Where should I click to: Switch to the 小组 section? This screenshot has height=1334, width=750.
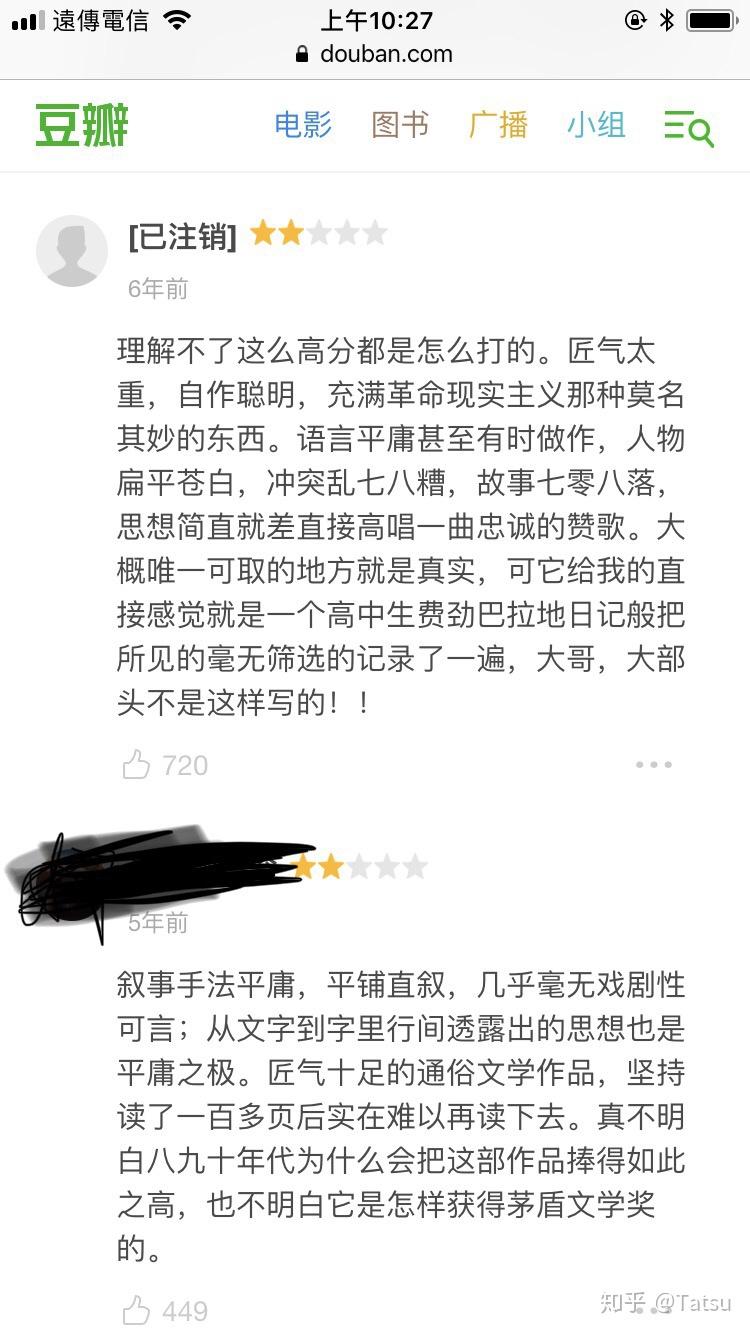[x=596, y=125]
